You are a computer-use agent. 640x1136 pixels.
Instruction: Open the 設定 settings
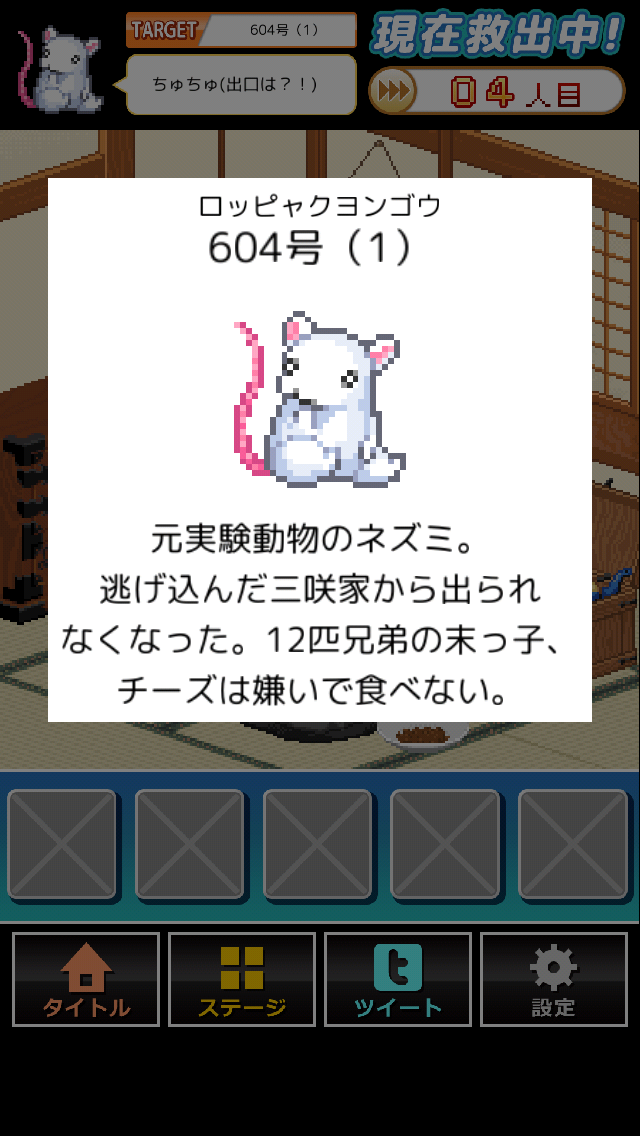click(x=554, y=979)
